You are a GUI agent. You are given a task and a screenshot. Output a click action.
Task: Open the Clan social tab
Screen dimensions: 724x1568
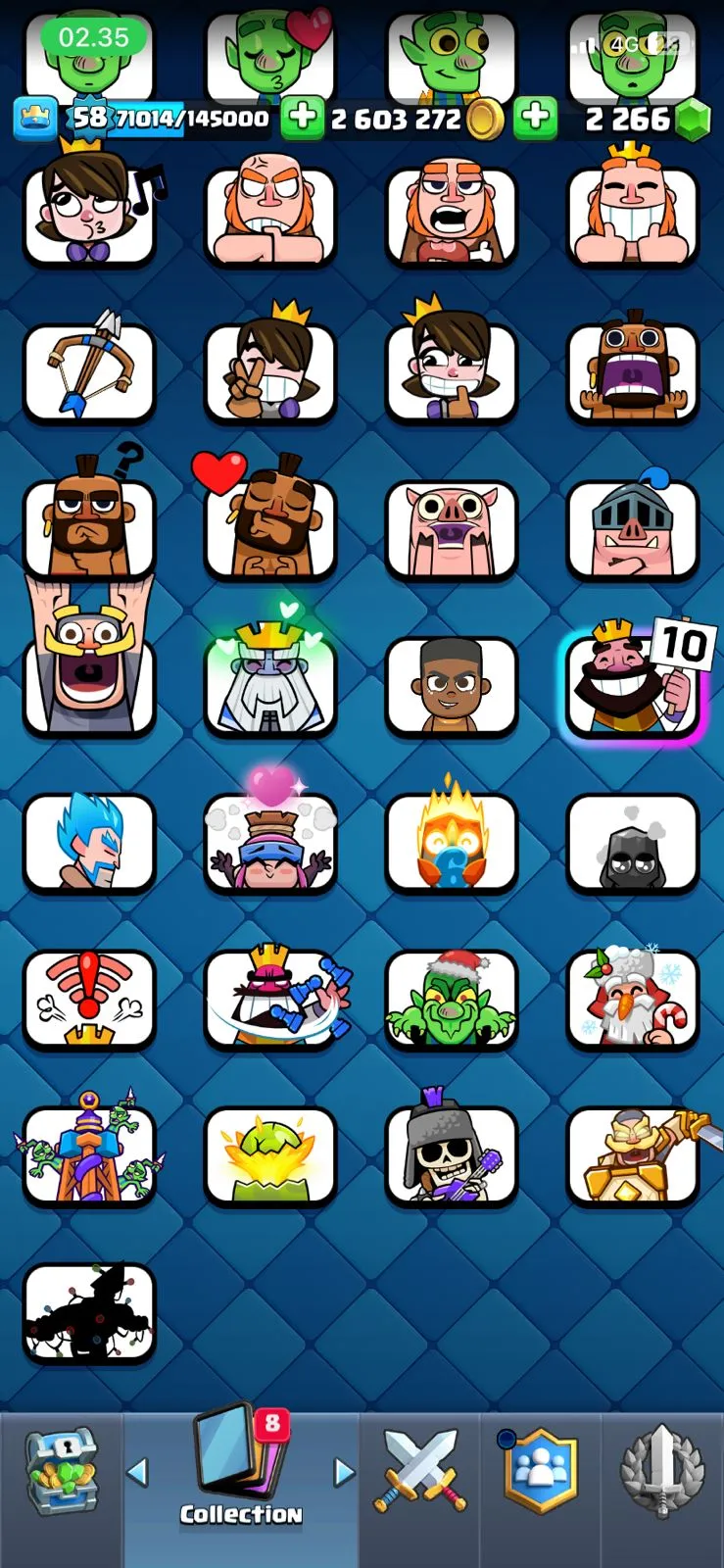(x=540, y=1470)
